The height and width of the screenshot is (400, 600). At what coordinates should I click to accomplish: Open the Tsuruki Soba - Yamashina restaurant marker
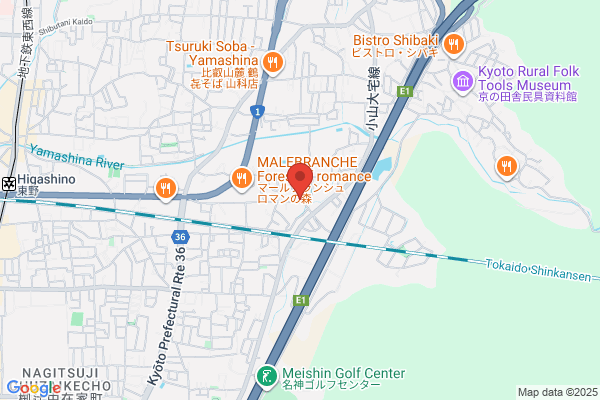pyautogui.click(x=273, y=63)
